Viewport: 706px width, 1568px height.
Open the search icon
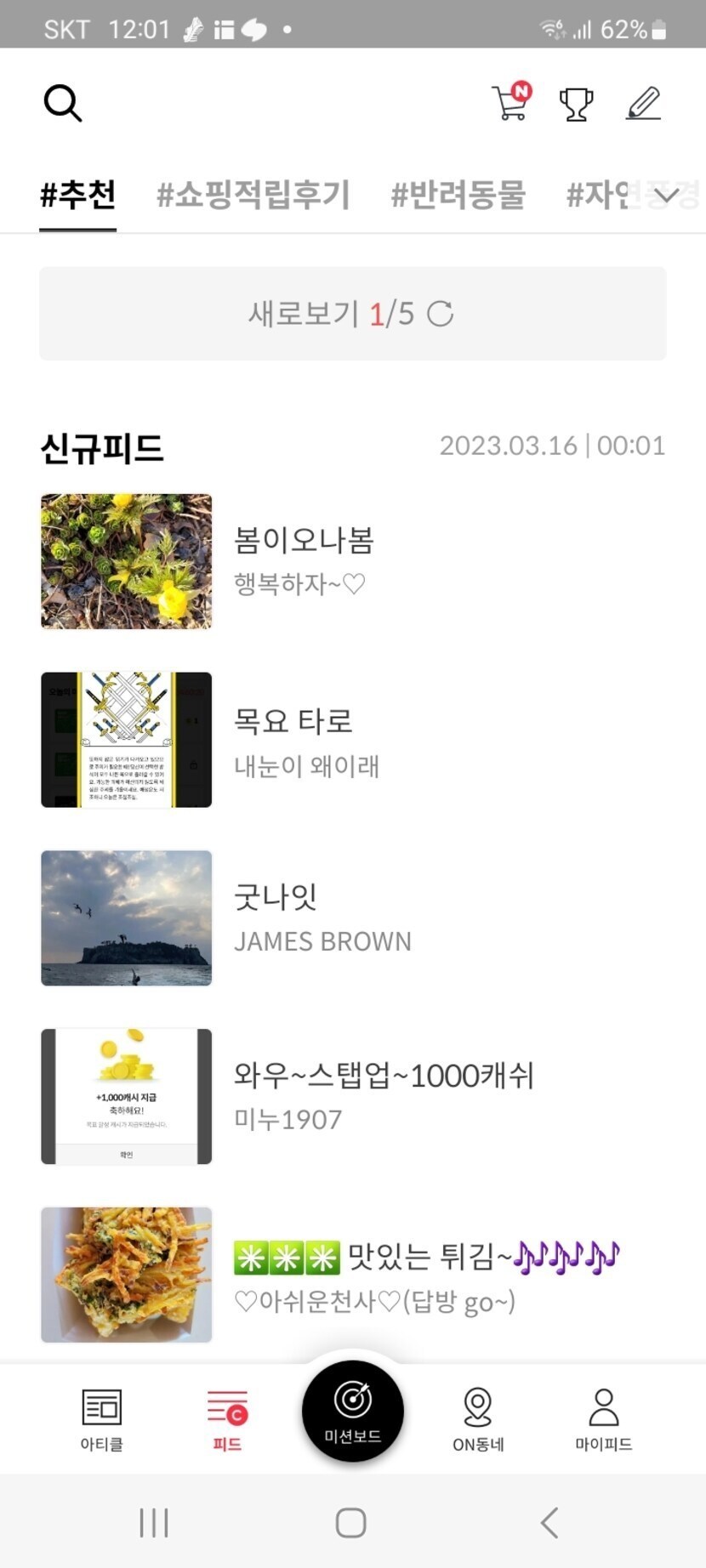62,104
